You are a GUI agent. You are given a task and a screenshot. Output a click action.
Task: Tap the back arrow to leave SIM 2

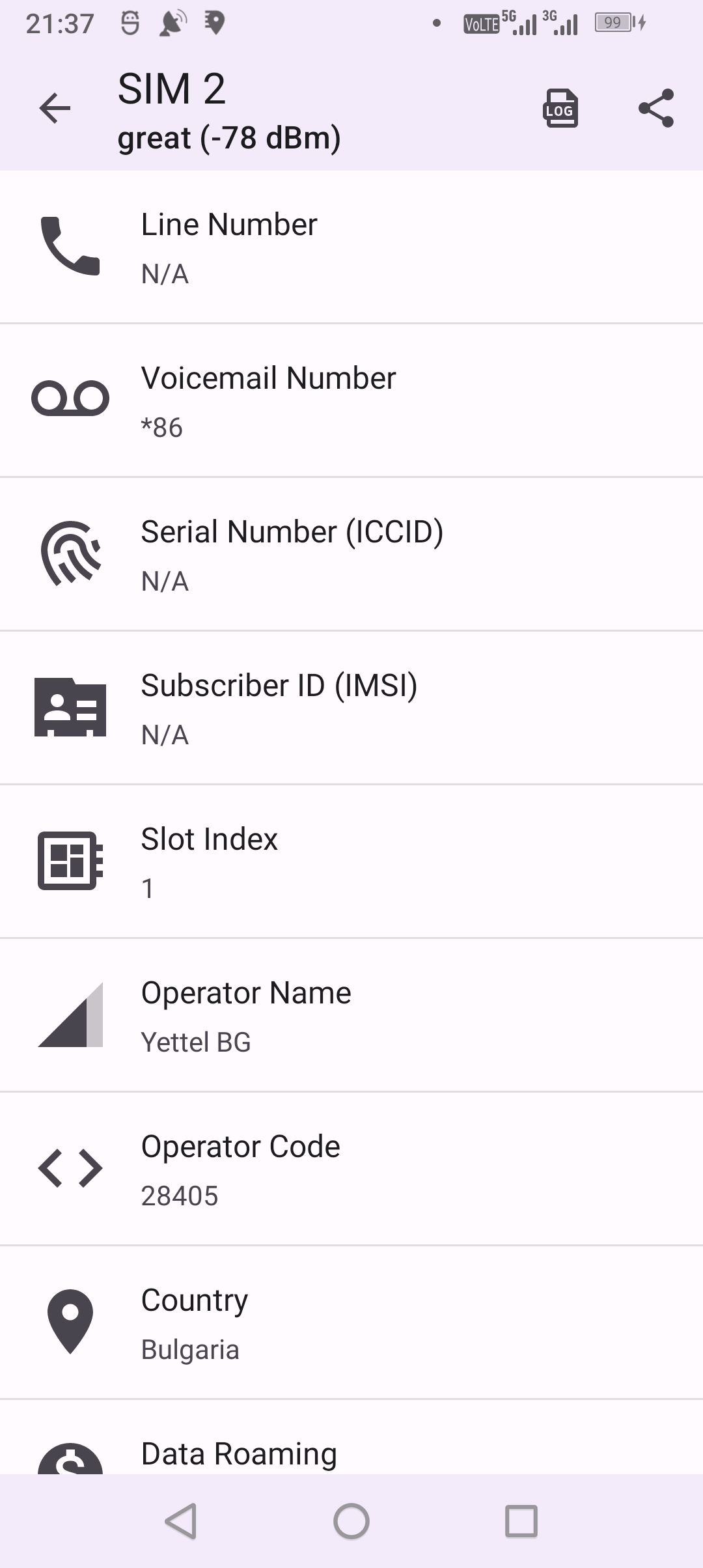(55, 108)
